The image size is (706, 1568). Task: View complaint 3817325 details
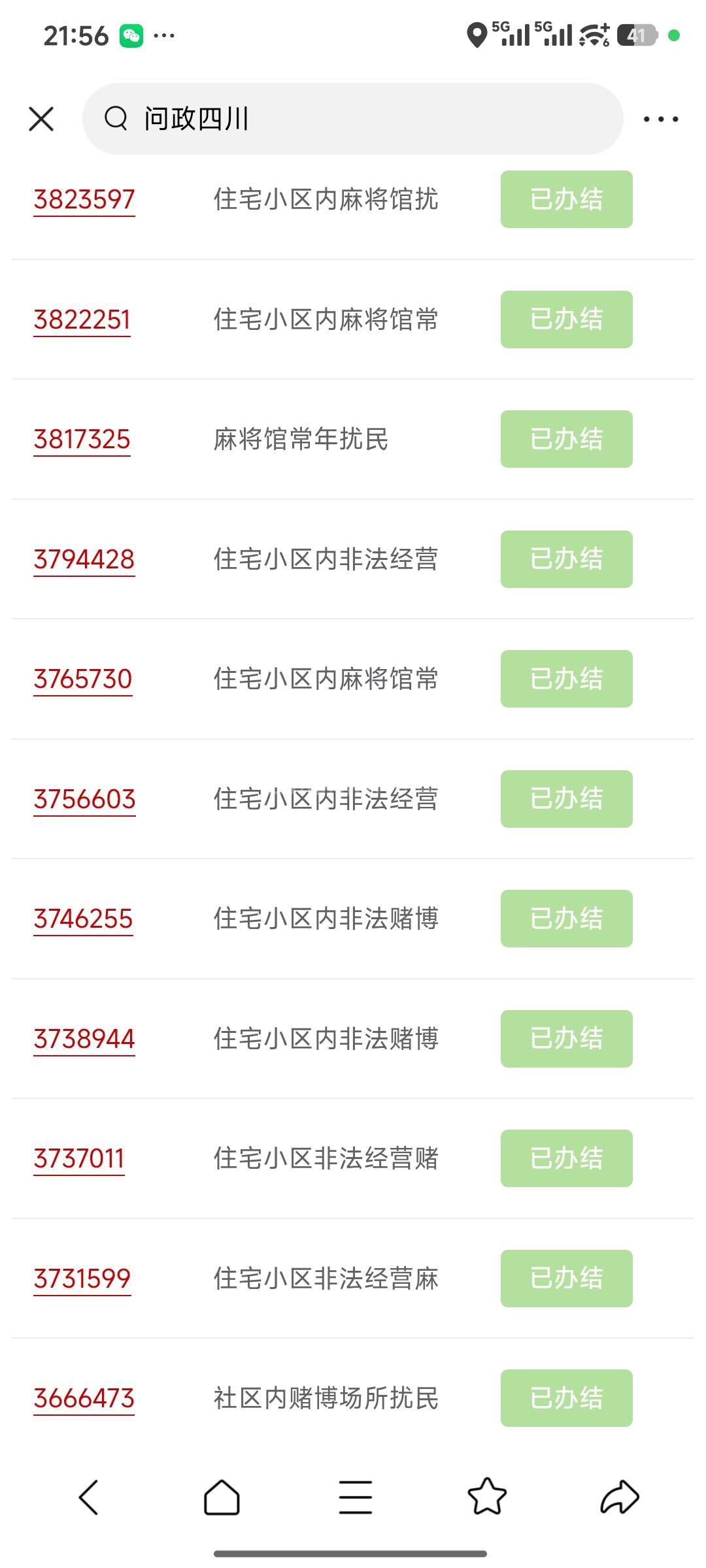82,439
